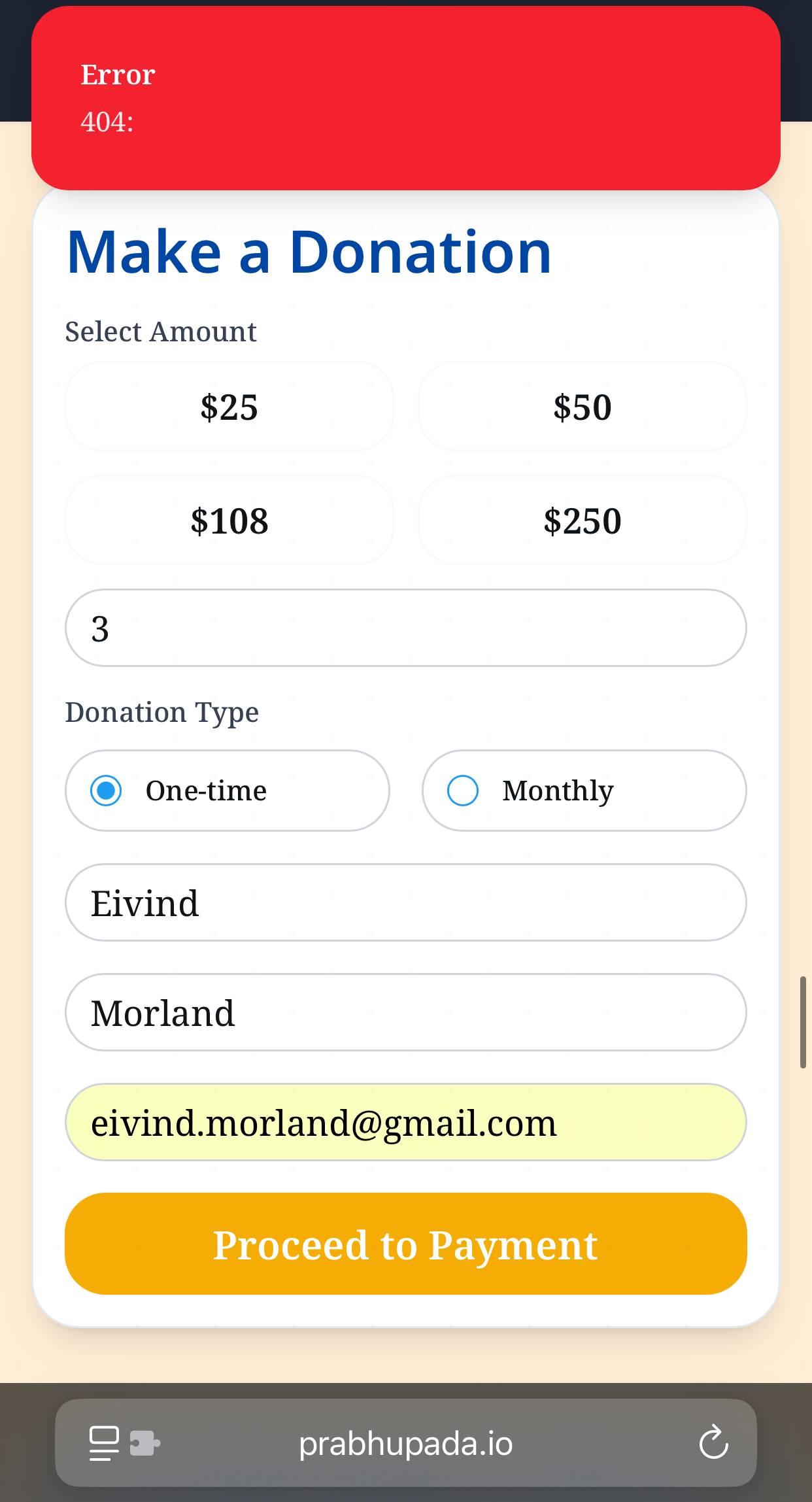
Task: Edit the custom amount field showing 3
Action: pos(405,628)
